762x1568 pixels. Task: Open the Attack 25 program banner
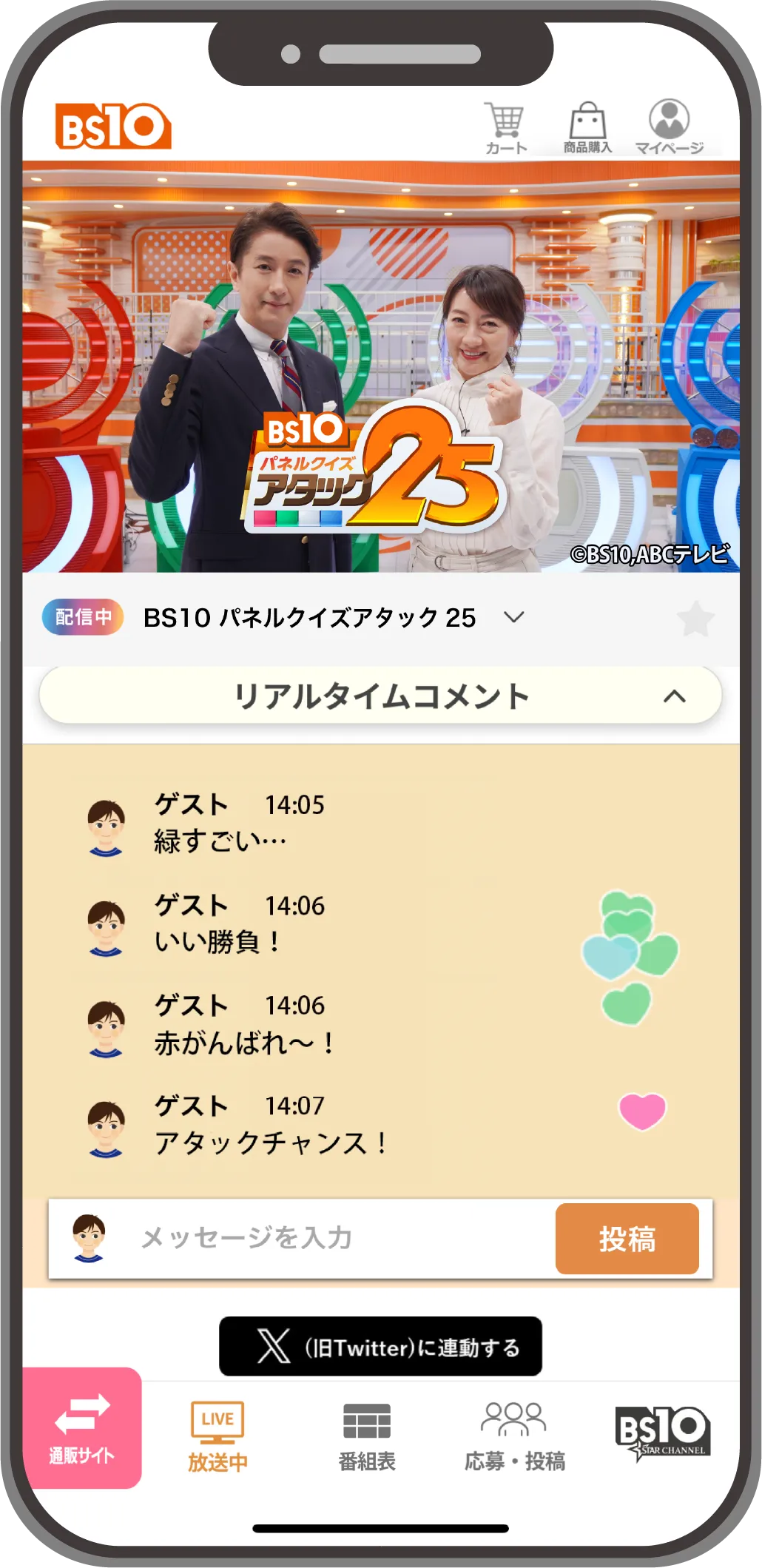coord(380,366)
